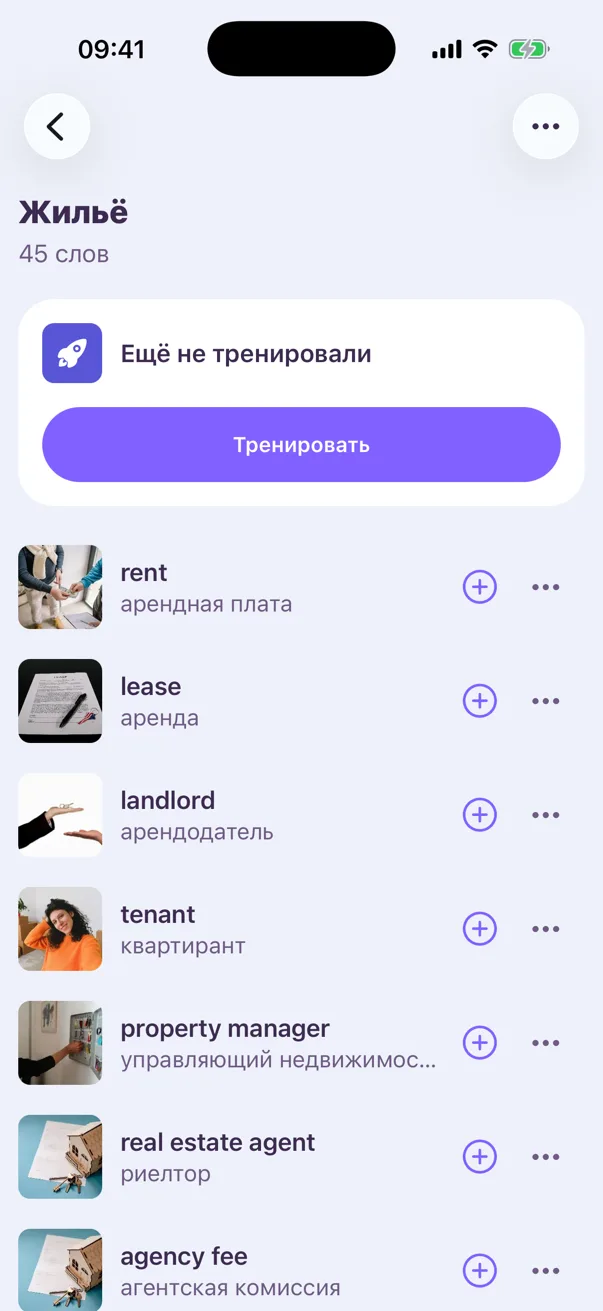The image size is (603, 1311).
Task: Open the top-right overflow menu
Action: pyautogui.click(x=545, y=126)
